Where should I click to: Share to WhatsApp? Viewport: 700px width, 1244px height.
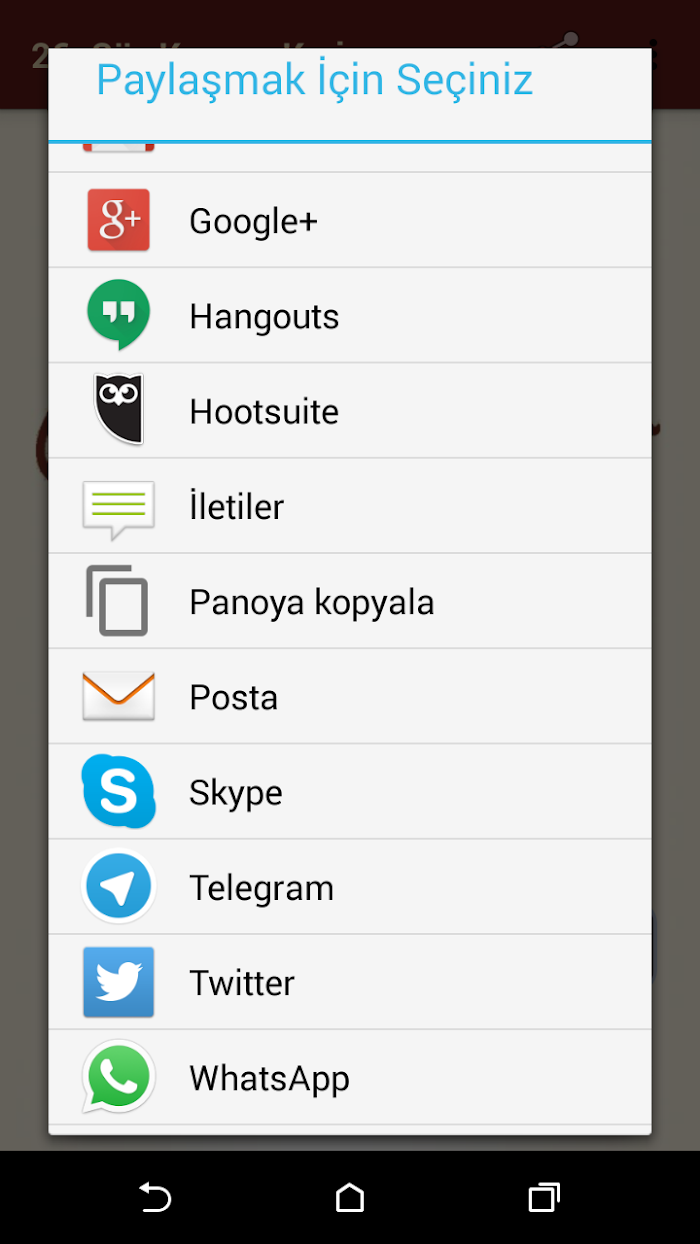coord(350,1078)
